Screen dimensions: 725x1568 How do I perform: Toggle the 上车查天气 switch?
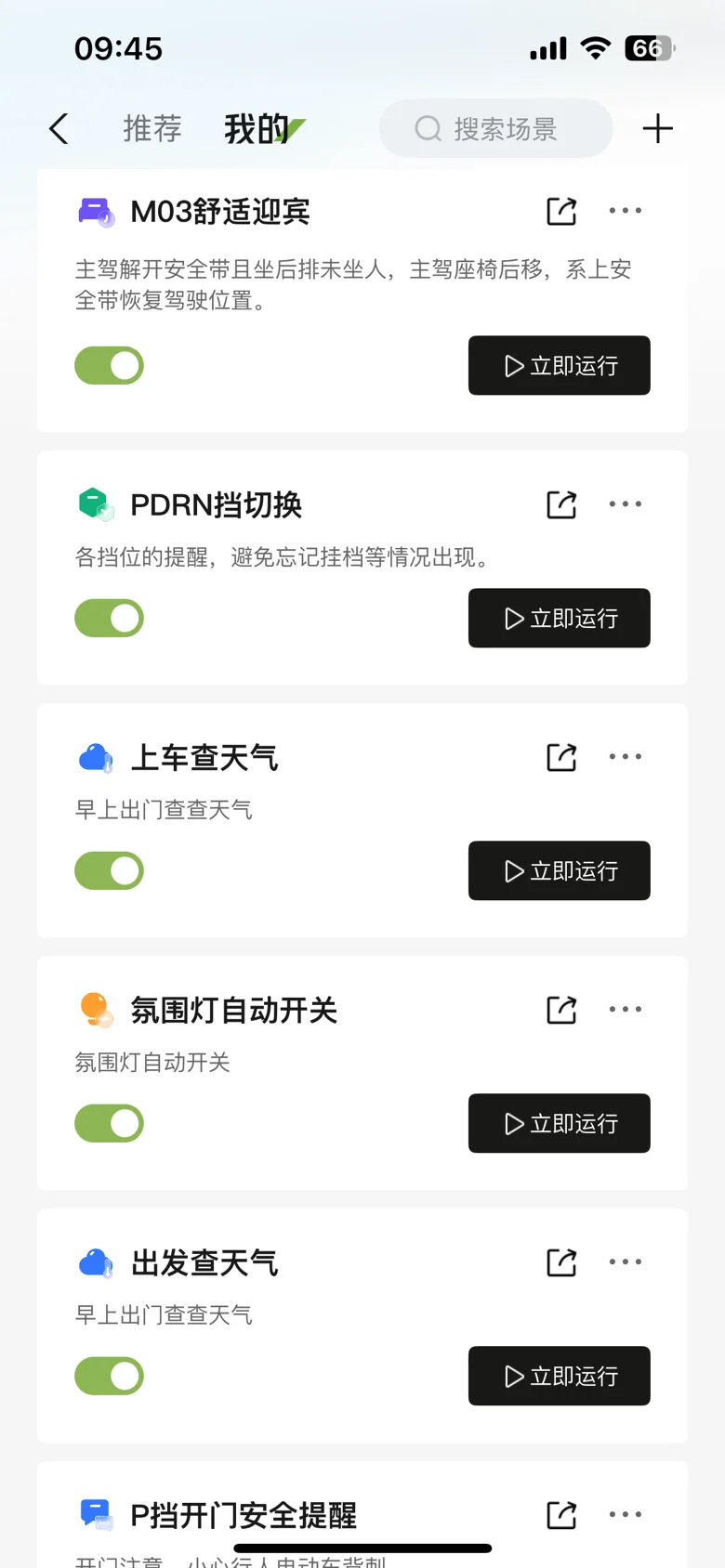click(x=110, y=870)
